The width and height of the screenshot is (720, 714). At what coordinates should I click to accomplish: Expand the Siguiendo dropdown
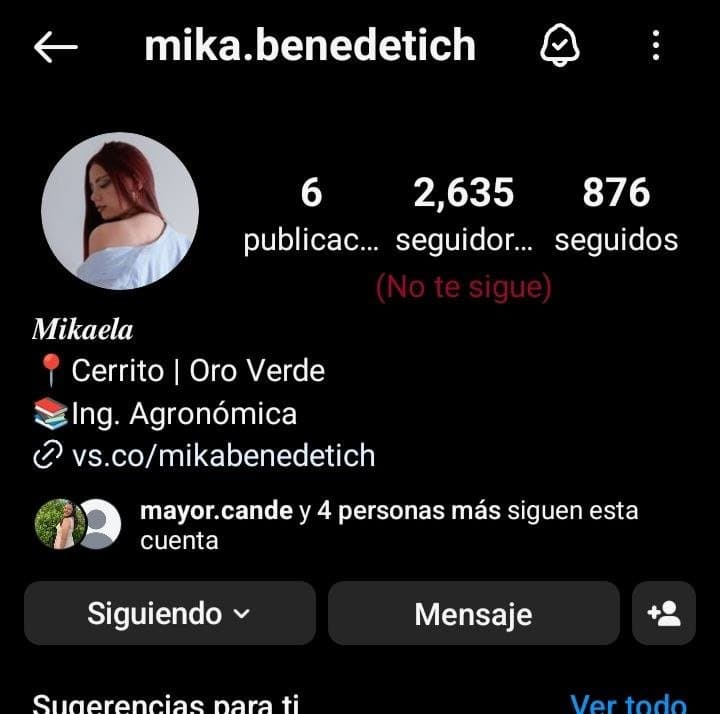pos(169,613)
